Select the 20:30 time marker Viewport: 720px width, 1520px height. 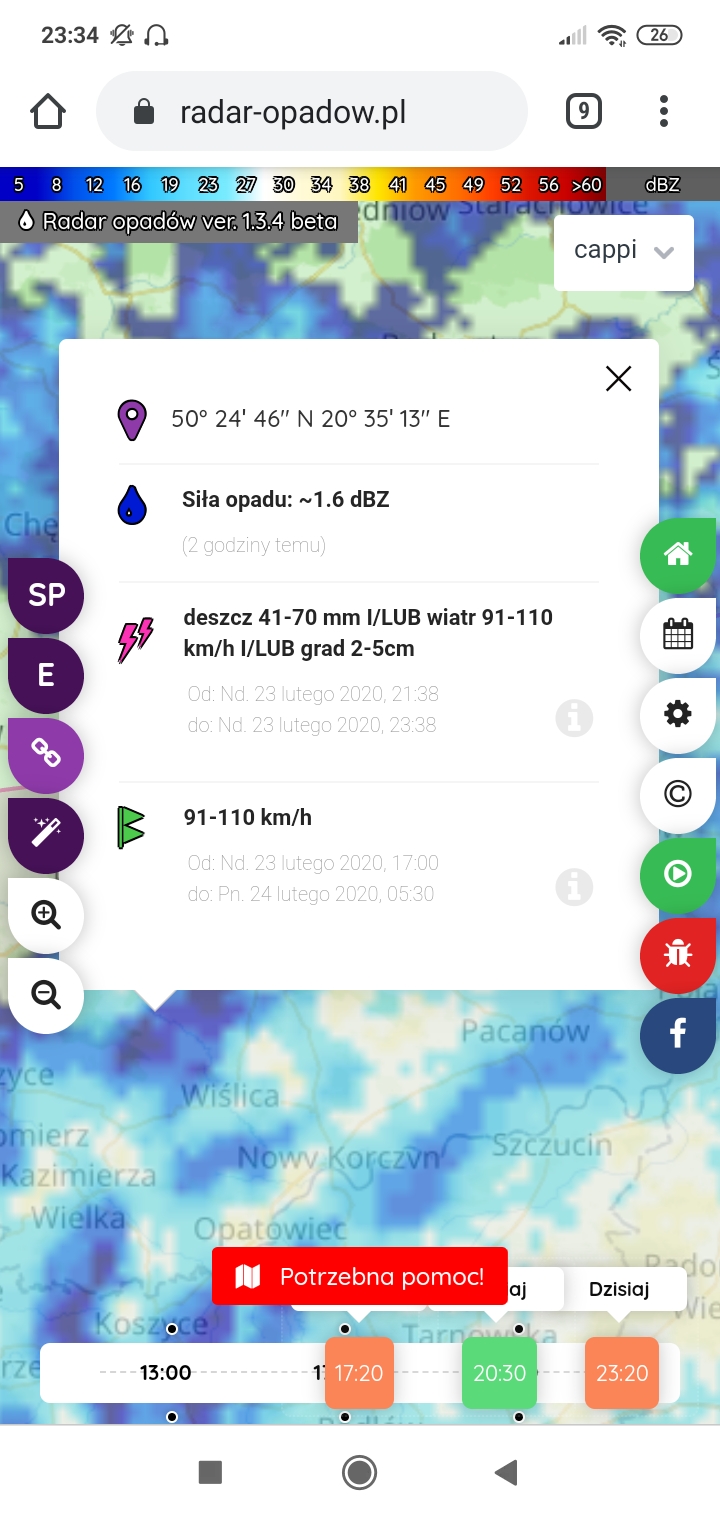click(x=499, y=1373)
